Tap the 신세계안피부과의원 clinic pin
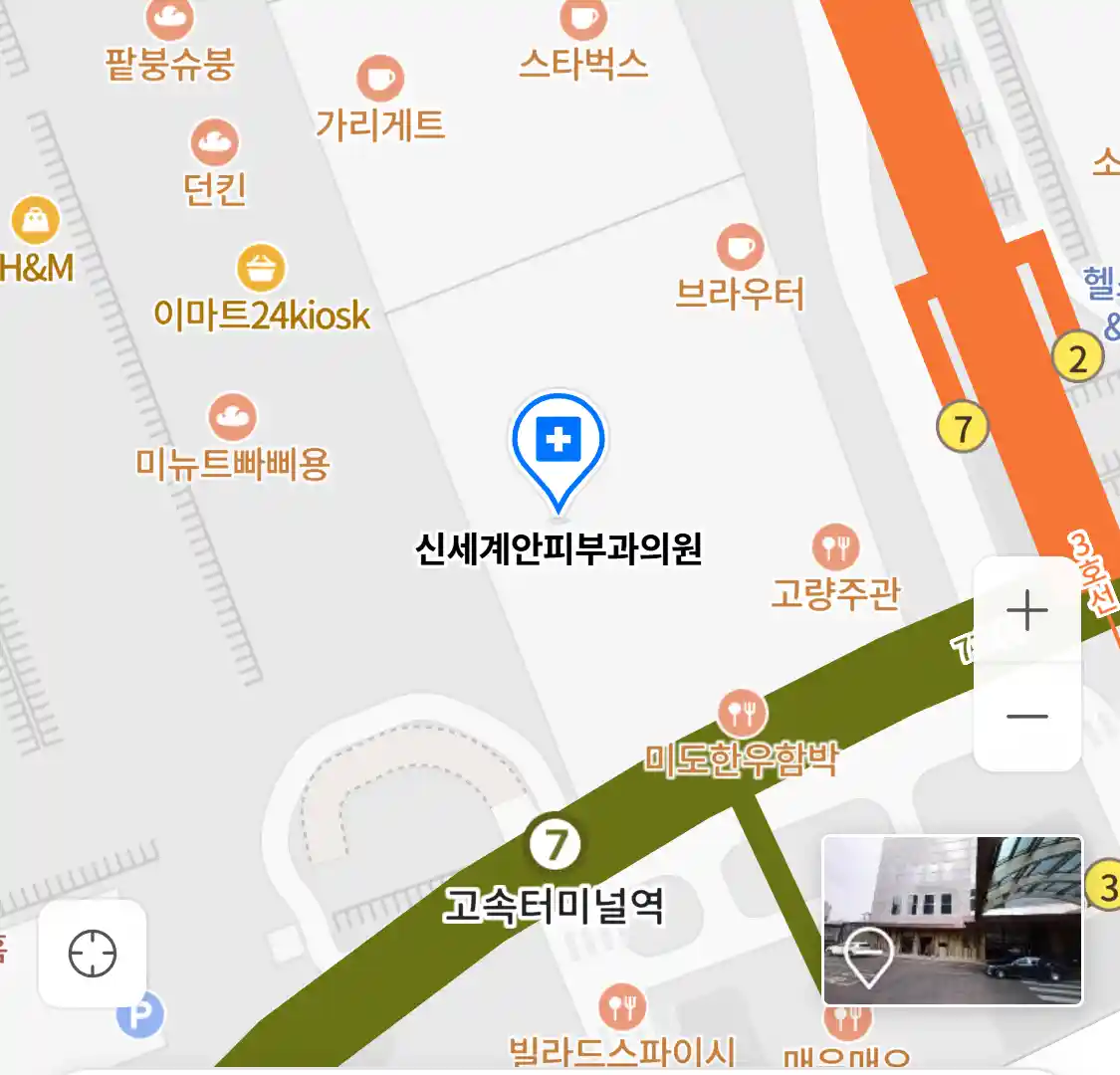 coord(559,439)
